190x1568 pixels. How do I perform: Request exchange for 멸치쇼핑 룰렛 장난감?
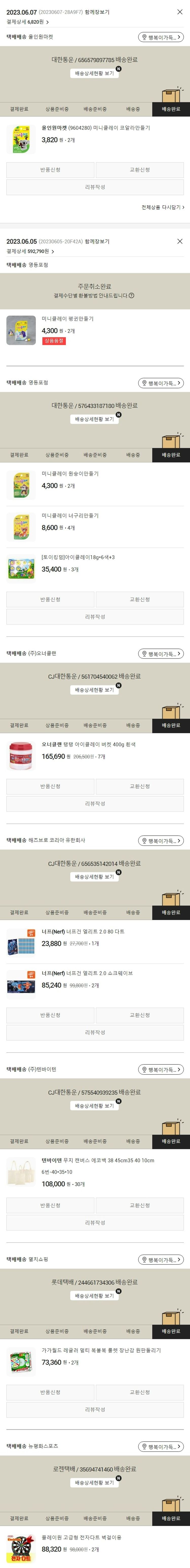click(x=139, y=1392)
